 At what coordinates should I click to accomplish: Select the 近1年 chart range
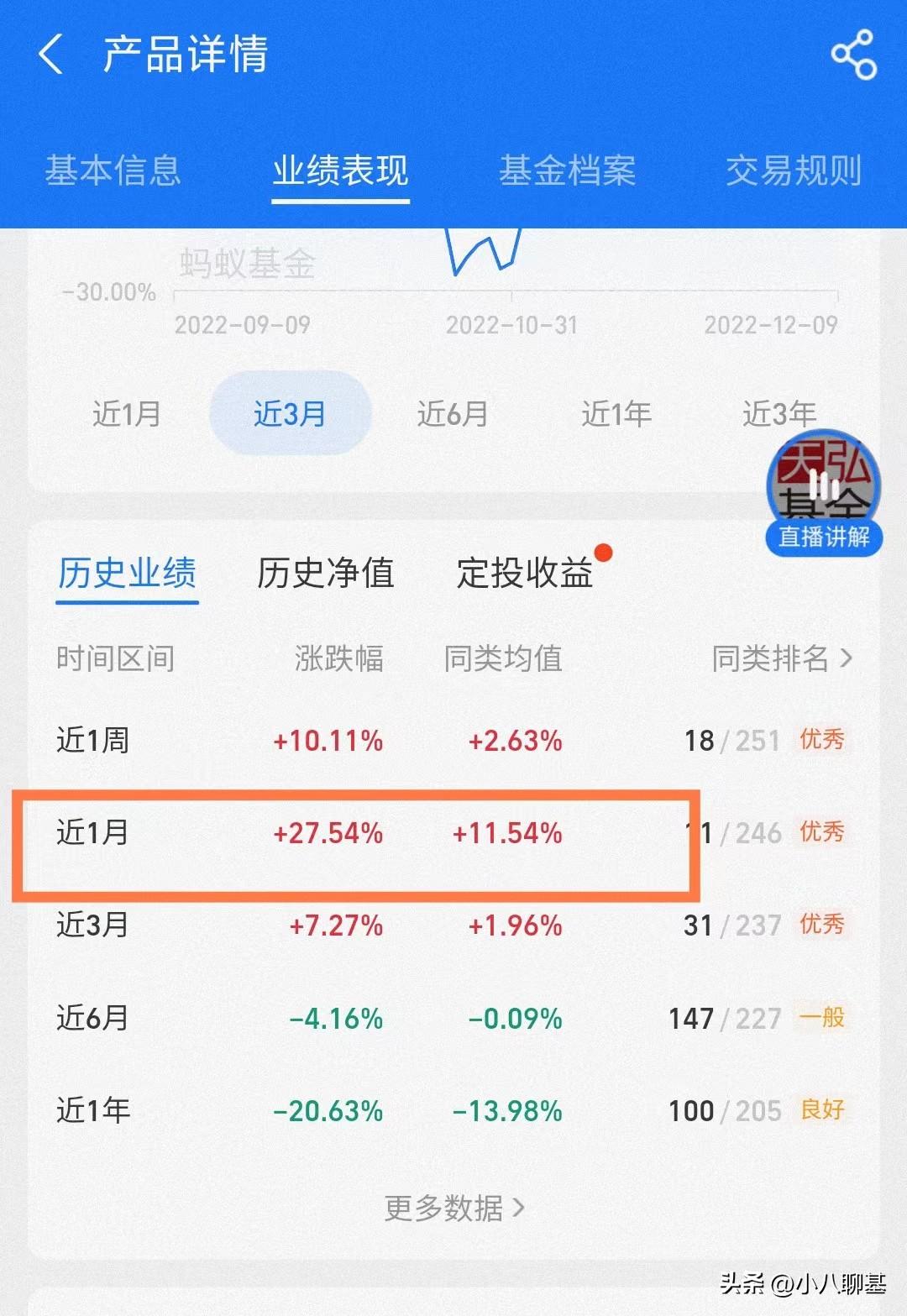coord(616,413)
